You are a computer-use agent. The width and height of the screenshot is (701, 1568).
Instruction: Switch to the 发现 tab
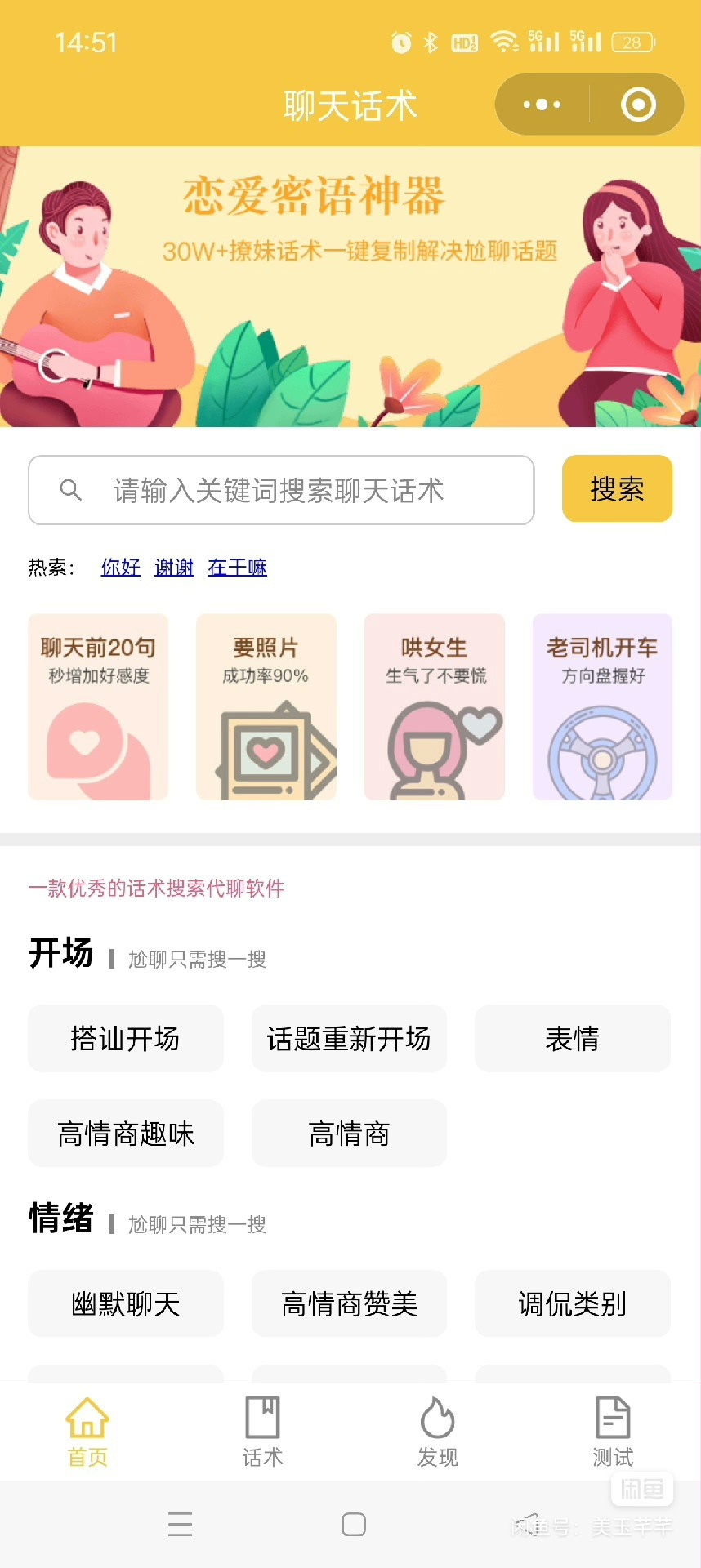437,1432
